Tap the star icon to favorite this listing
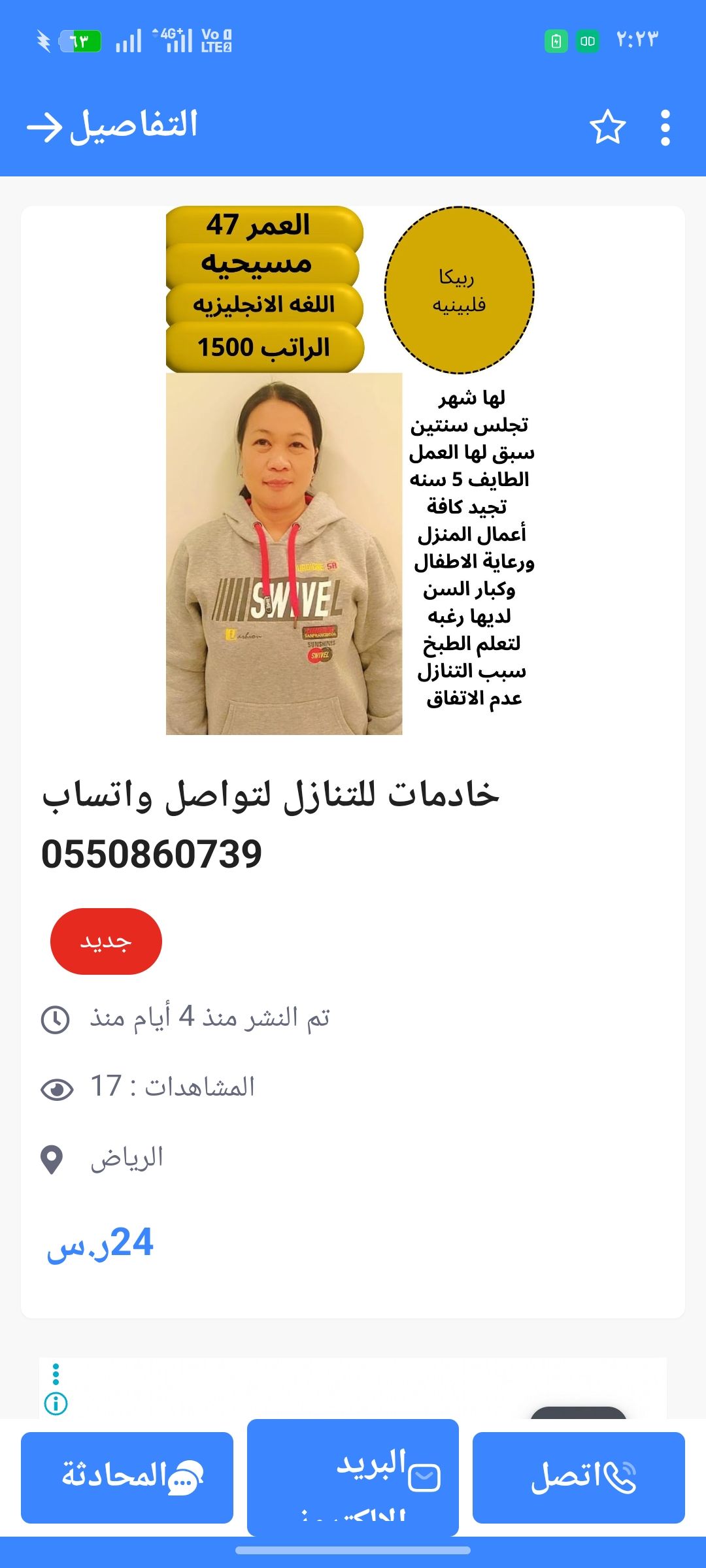This screenshot has width=706, height=1568. pos(608,128)
